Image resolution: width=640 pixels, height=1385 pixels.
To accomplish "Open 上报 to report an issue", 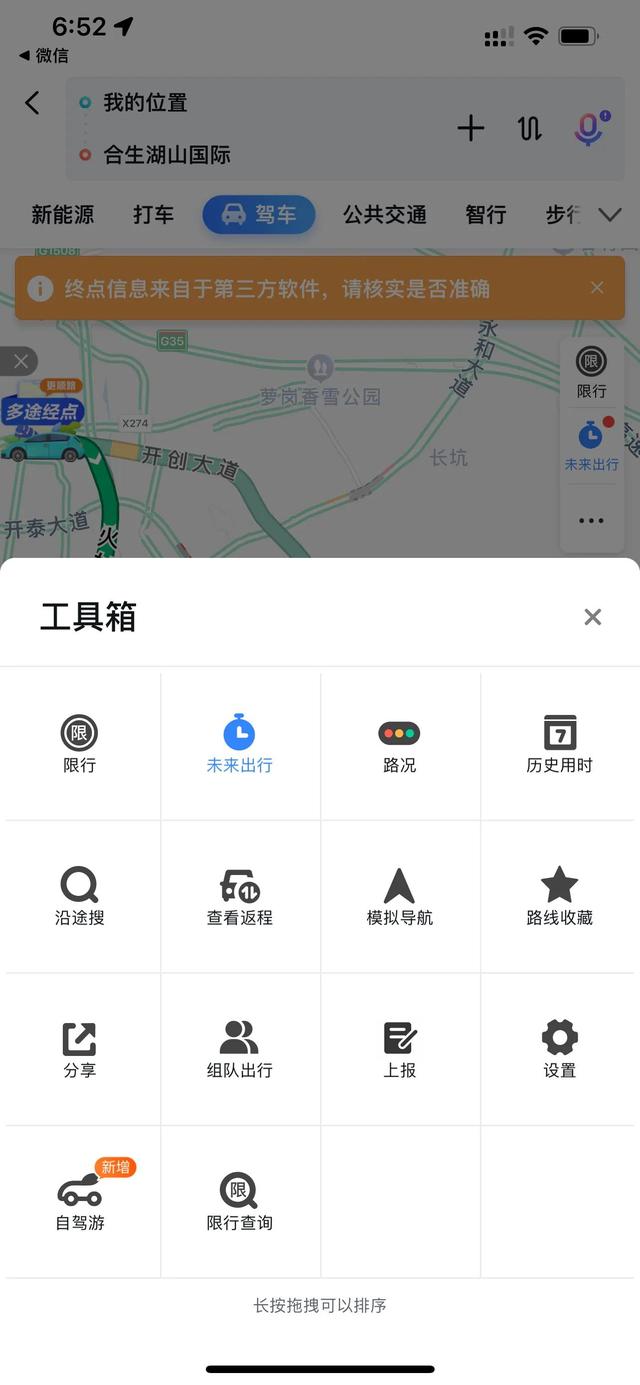I will (x=400, y=1050).
